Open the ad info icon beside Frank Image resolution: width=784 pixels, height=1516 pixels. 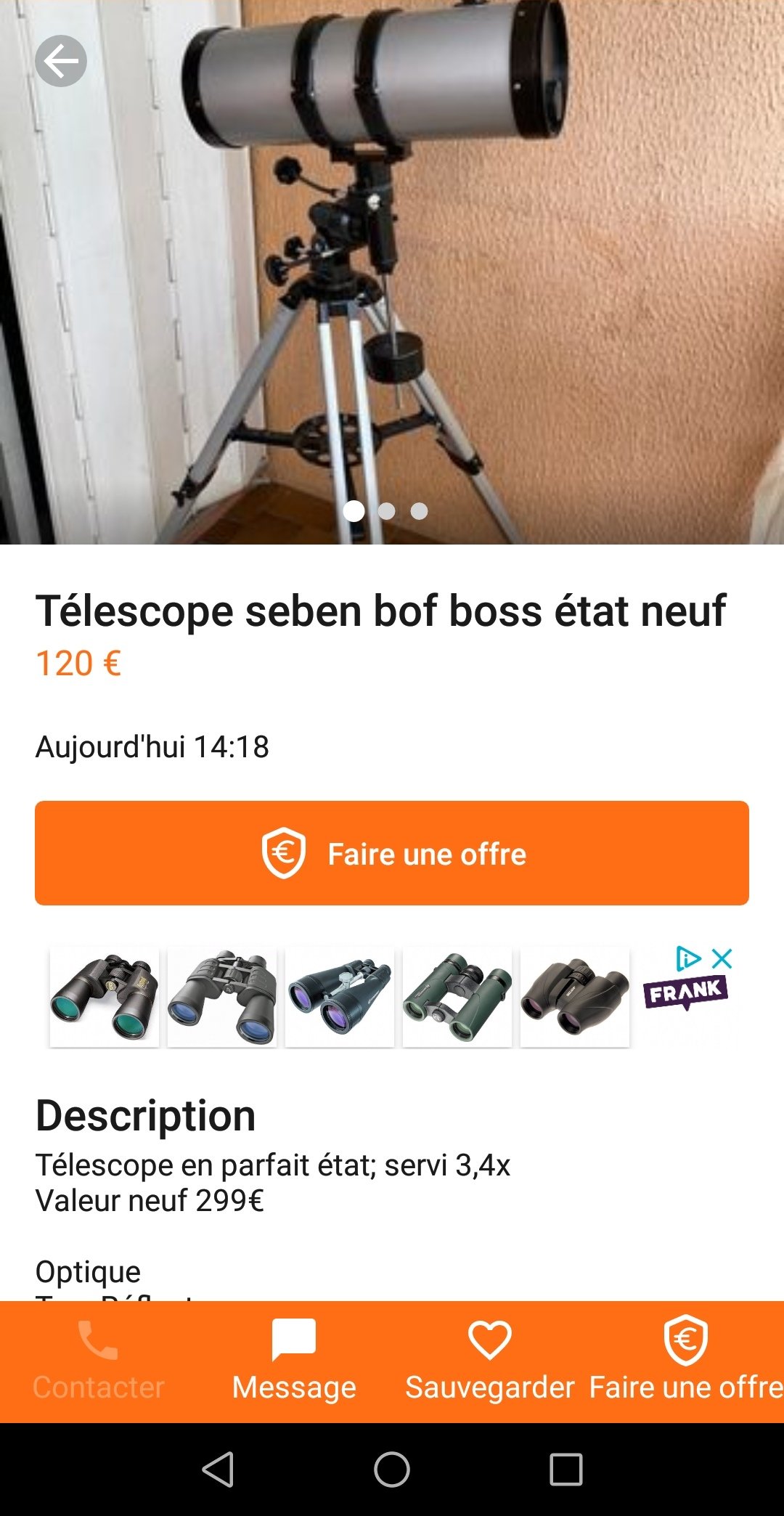coord(687,958)
